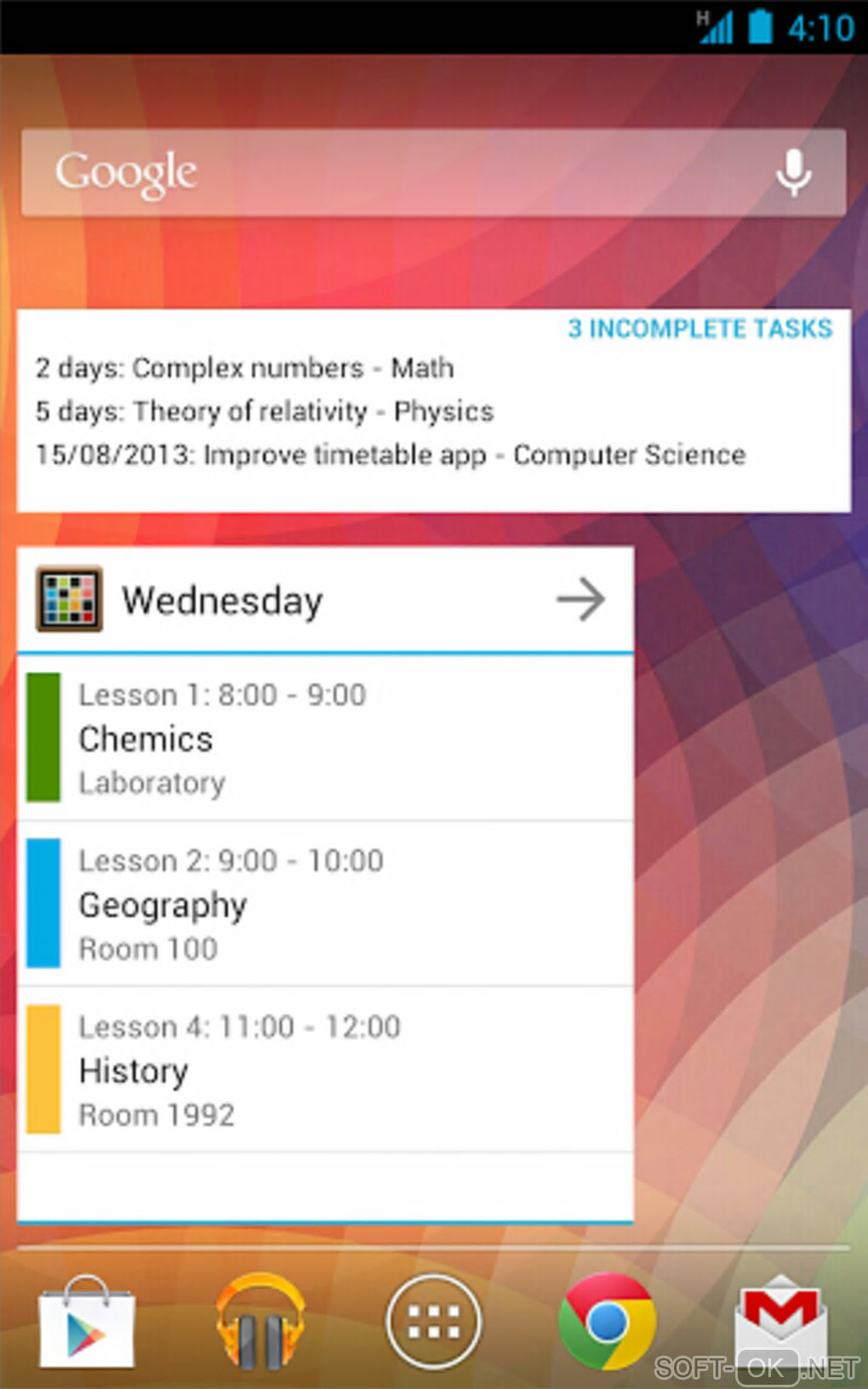Screen dimensions: 868x1389
Task: Open the Geography lesson entry
Action: pos(323,904)
